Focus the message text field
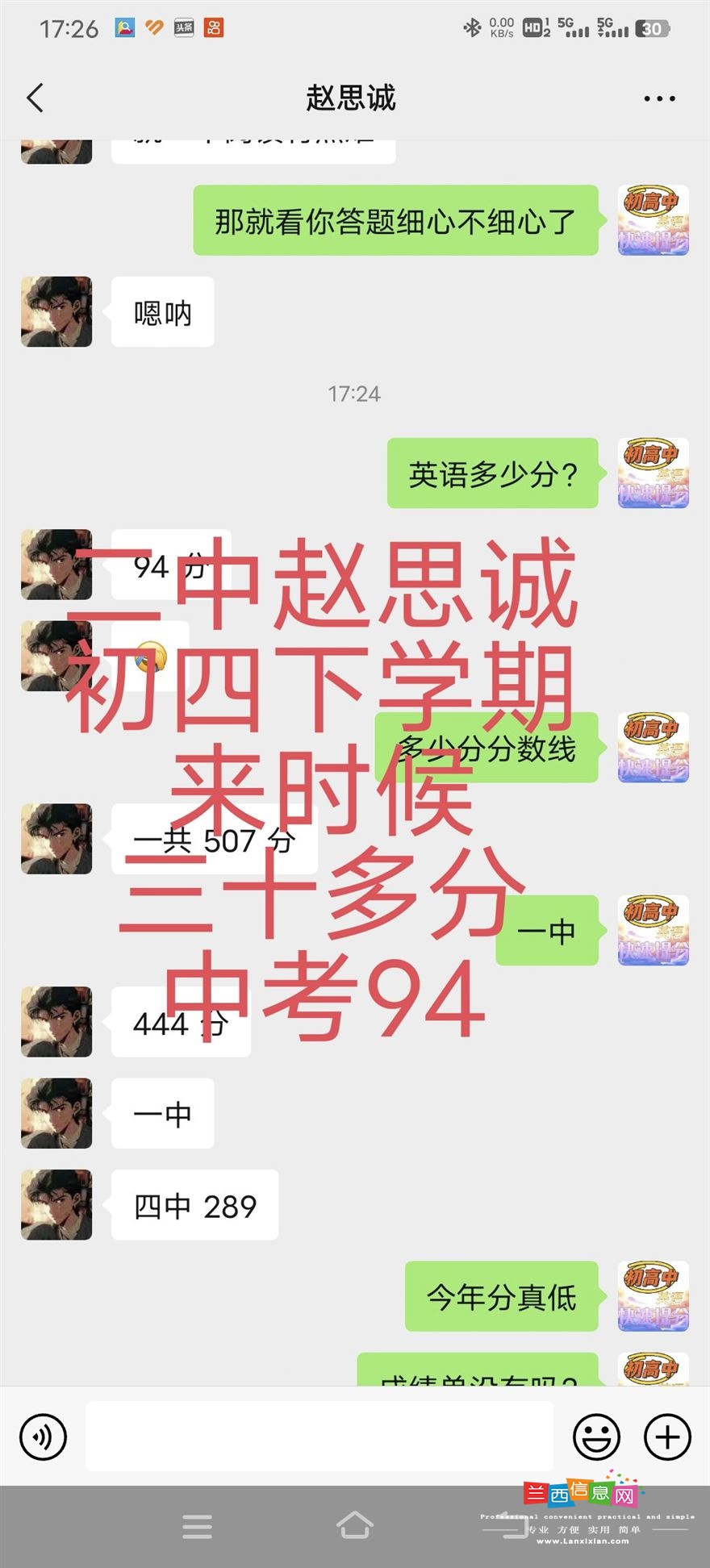This screenshot has width=710, height=1568. pyautogui.click(x=319, y=1436)
